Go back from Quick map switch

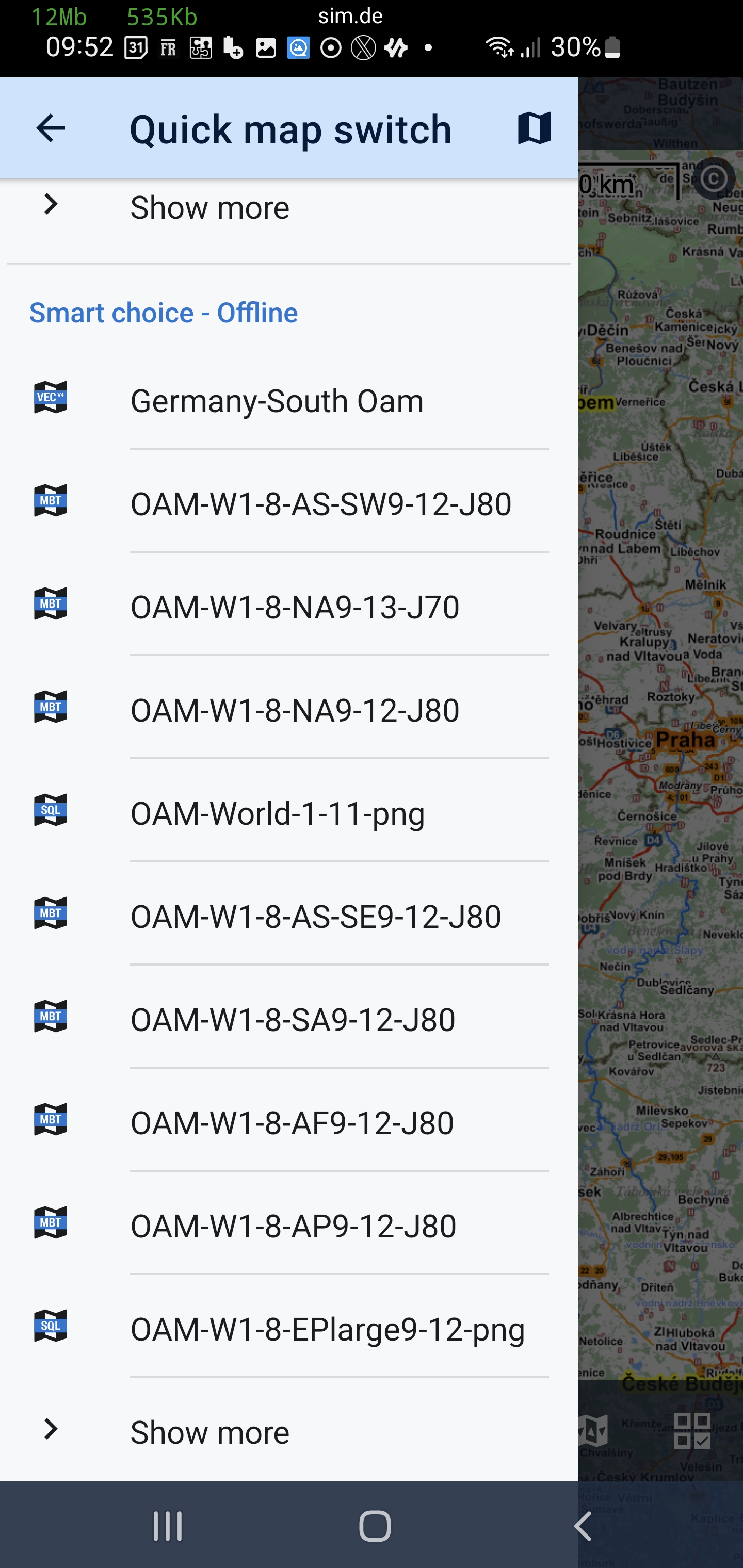[51, 128]
